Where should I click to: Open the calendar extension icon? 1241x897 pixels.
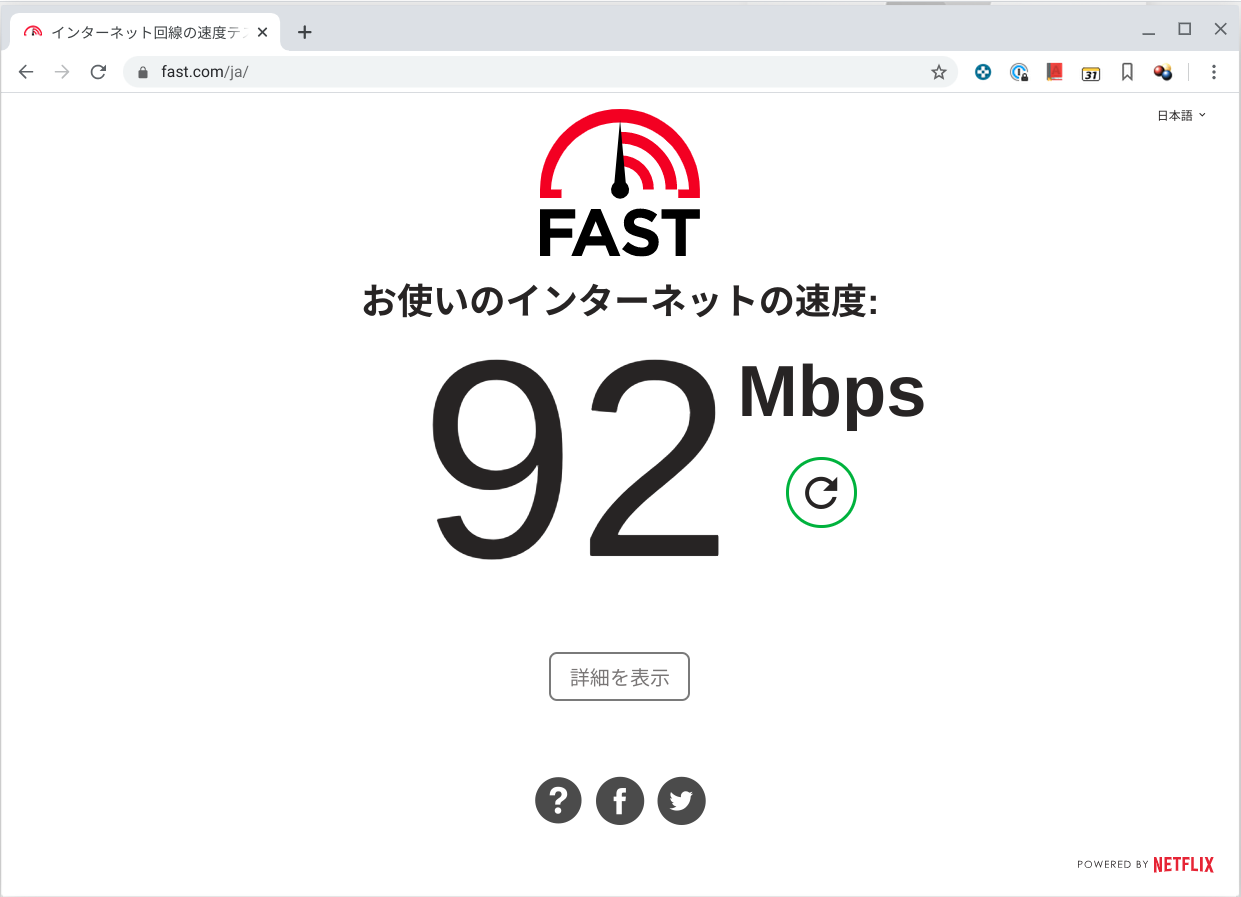(1091, 72)
